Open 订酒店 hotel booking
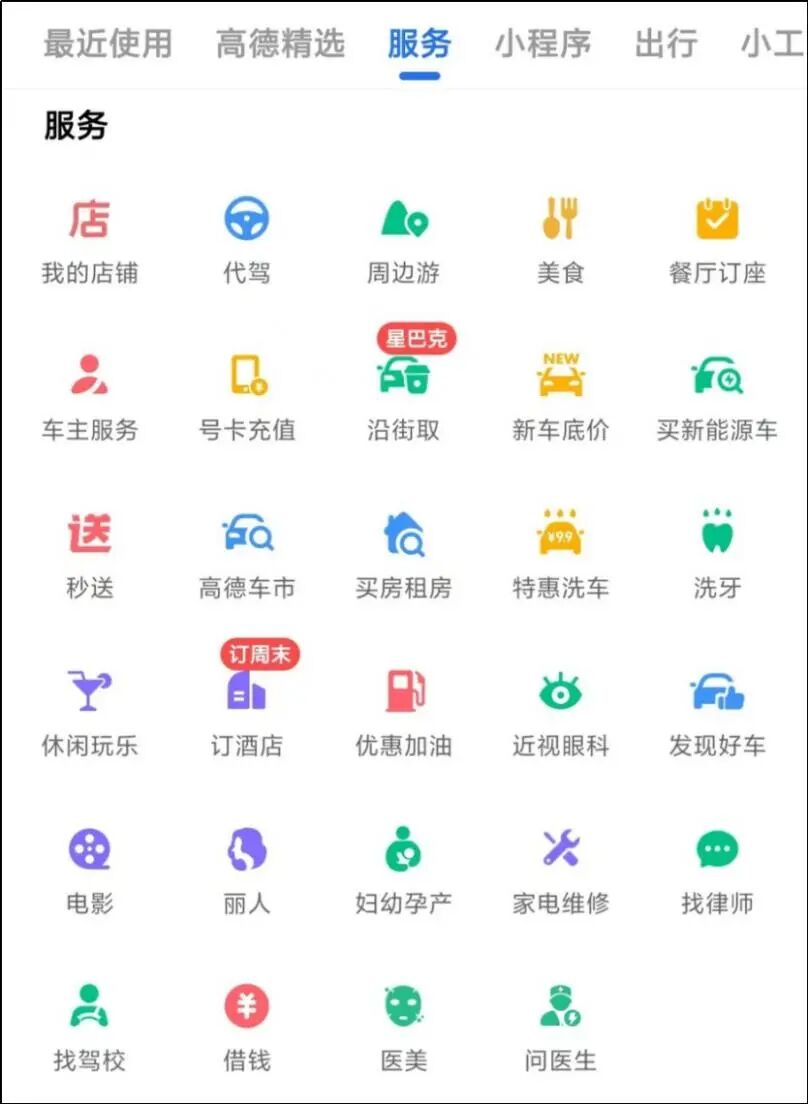The height and width of the screenshot is (1104, 808). click(x=246, y=711)
